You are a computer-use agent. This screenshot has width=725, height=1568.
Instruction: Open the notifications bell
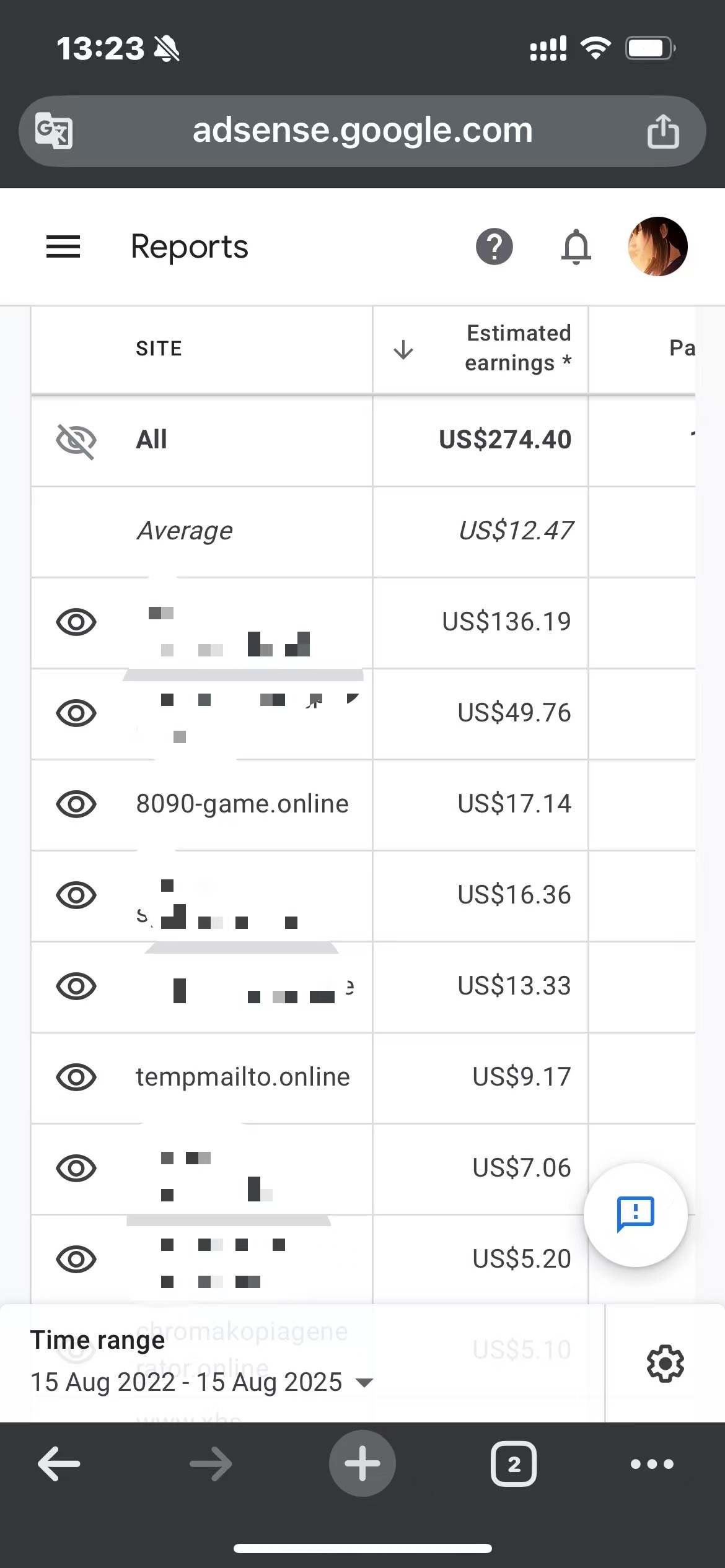(x=576, y=246)
